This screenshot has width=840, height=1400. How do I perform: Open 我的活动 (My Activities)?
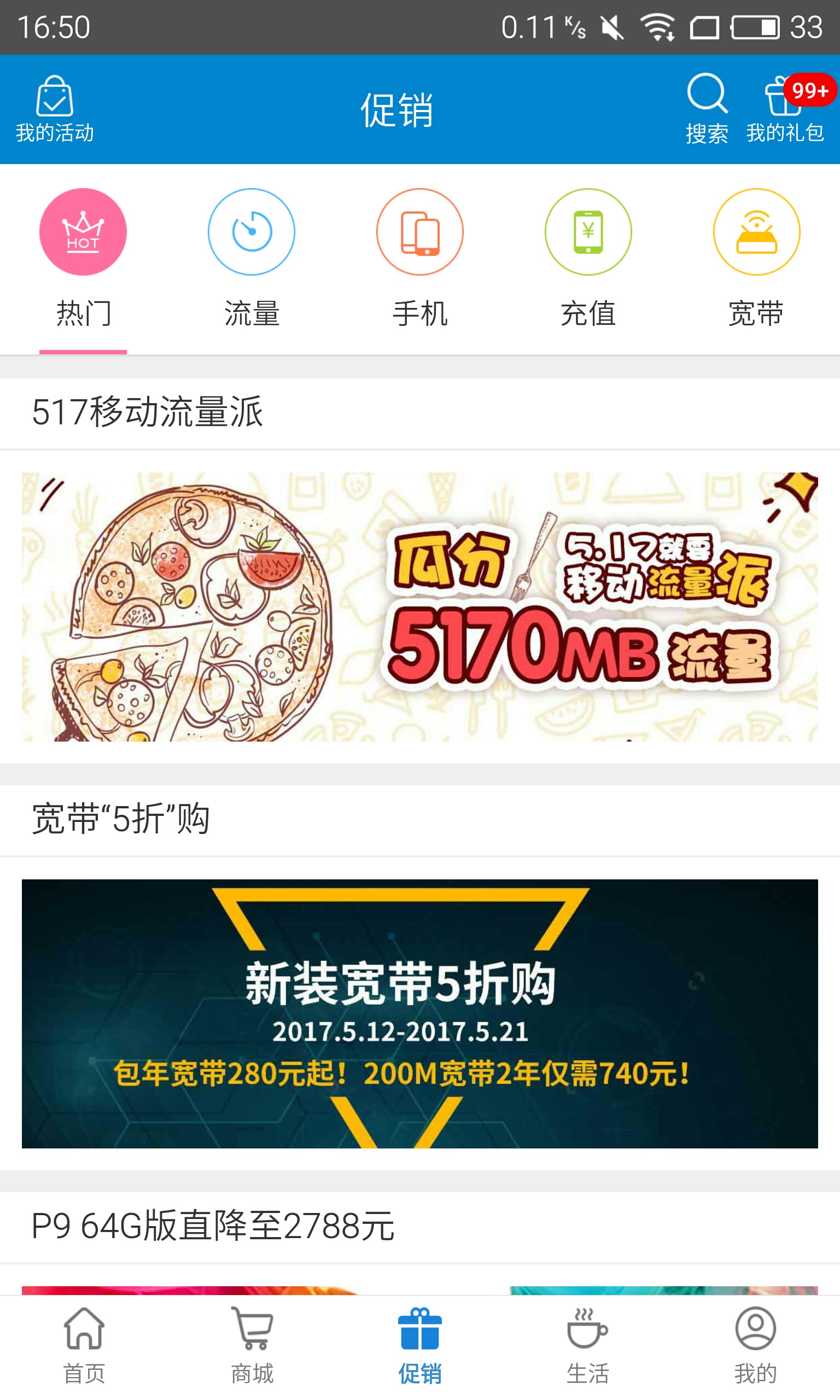[55, 109]
